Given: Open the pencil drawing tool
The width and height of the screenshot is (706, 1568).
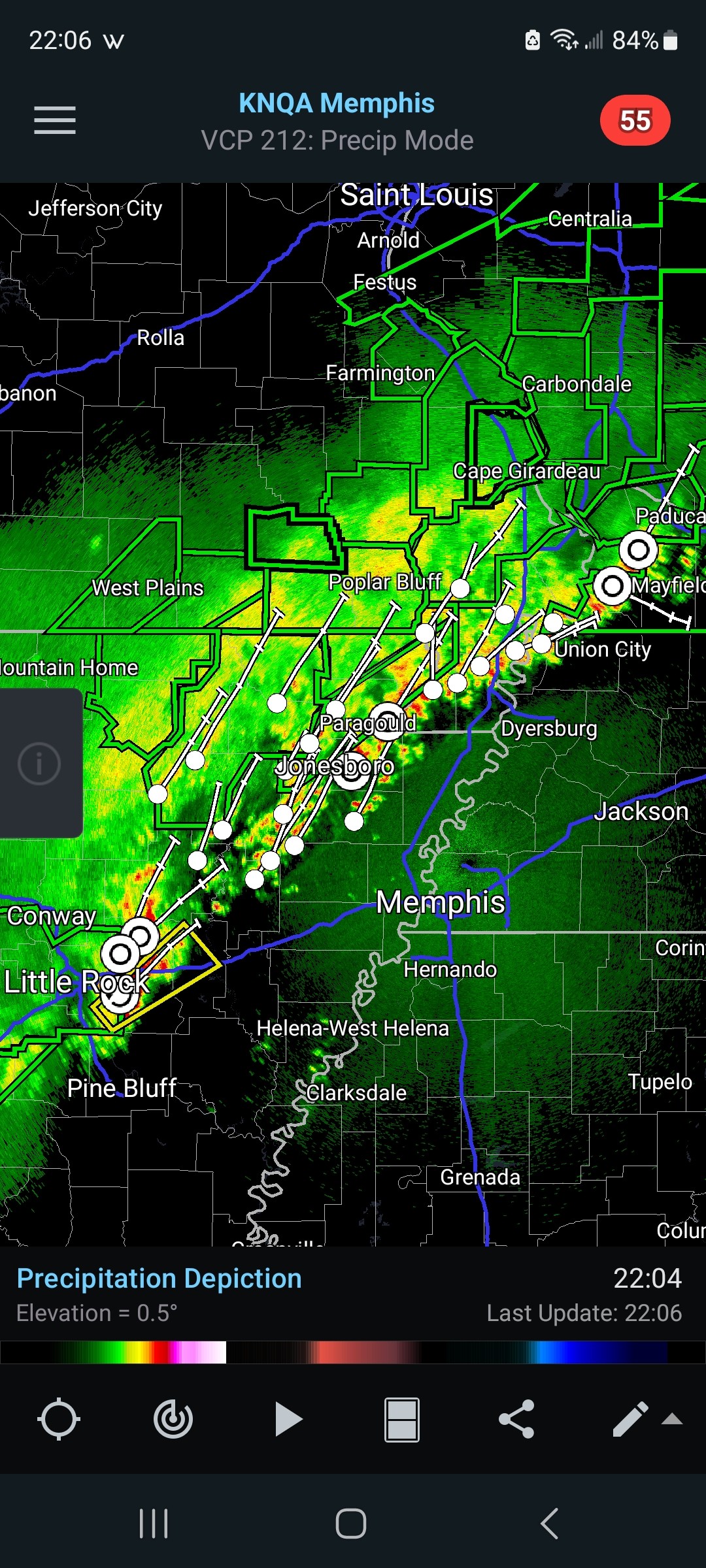Looking at the screenshot, I should coord(630,1419).
